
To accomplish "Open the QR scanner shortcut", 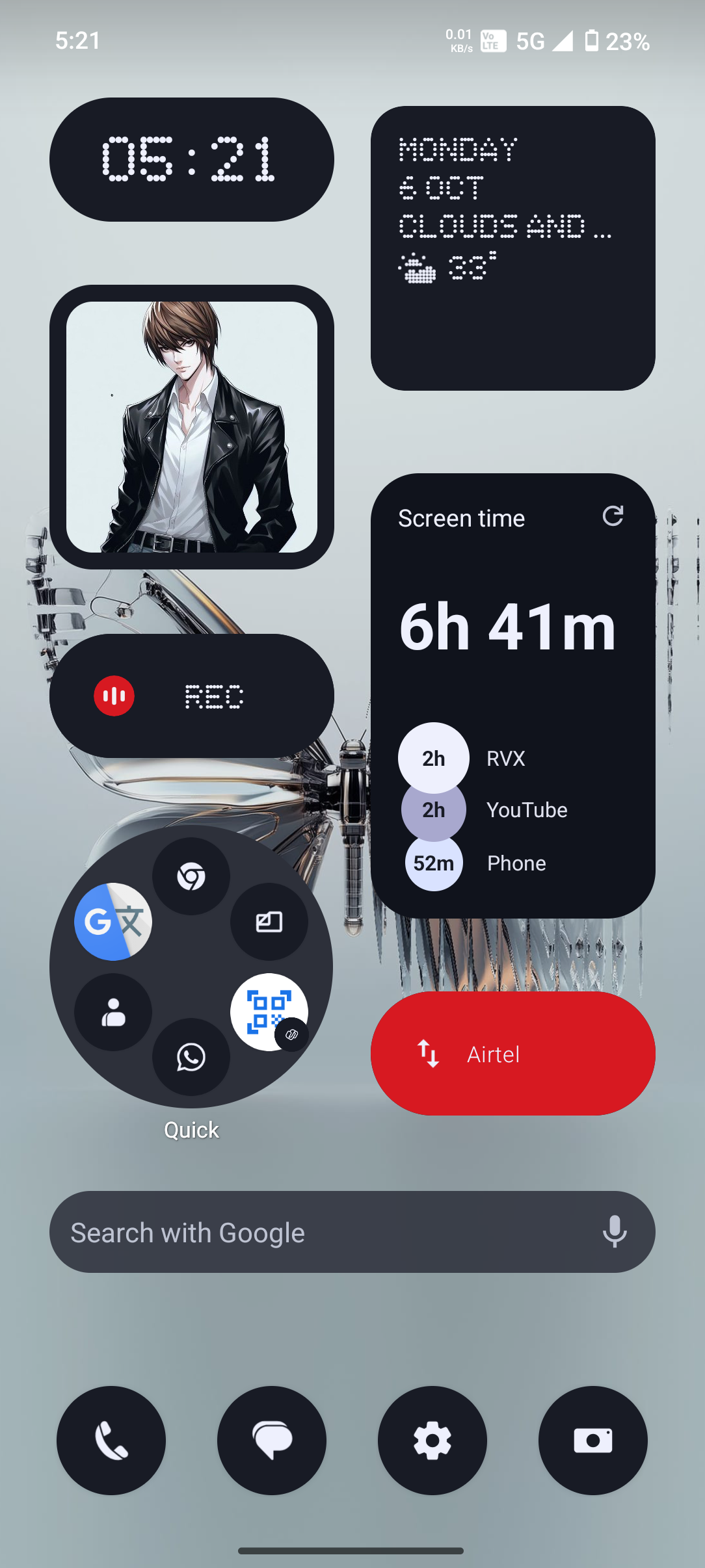I will pos(269,1012).
